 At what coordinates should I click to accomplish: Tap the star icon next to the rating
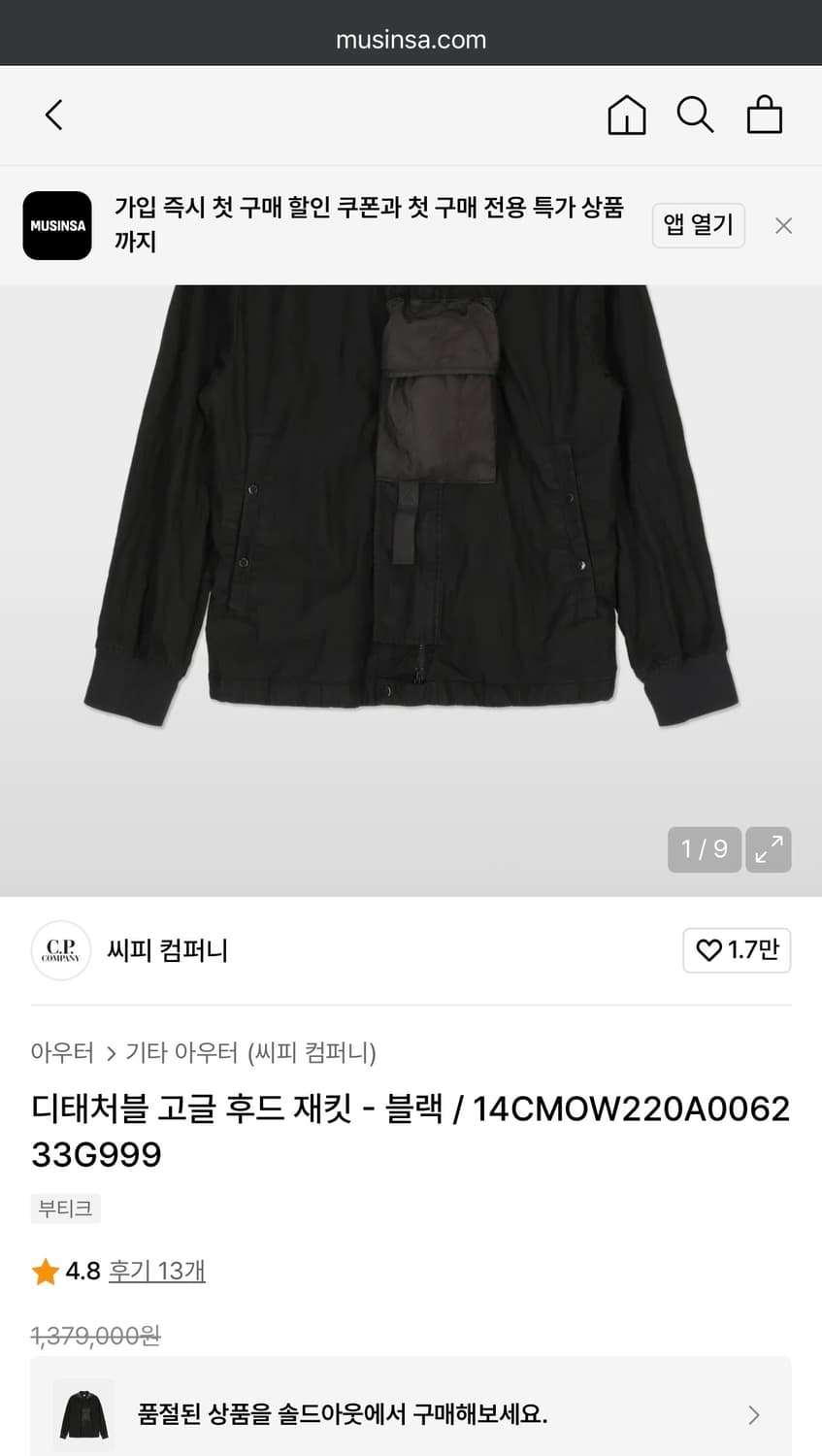point(45,1272)
